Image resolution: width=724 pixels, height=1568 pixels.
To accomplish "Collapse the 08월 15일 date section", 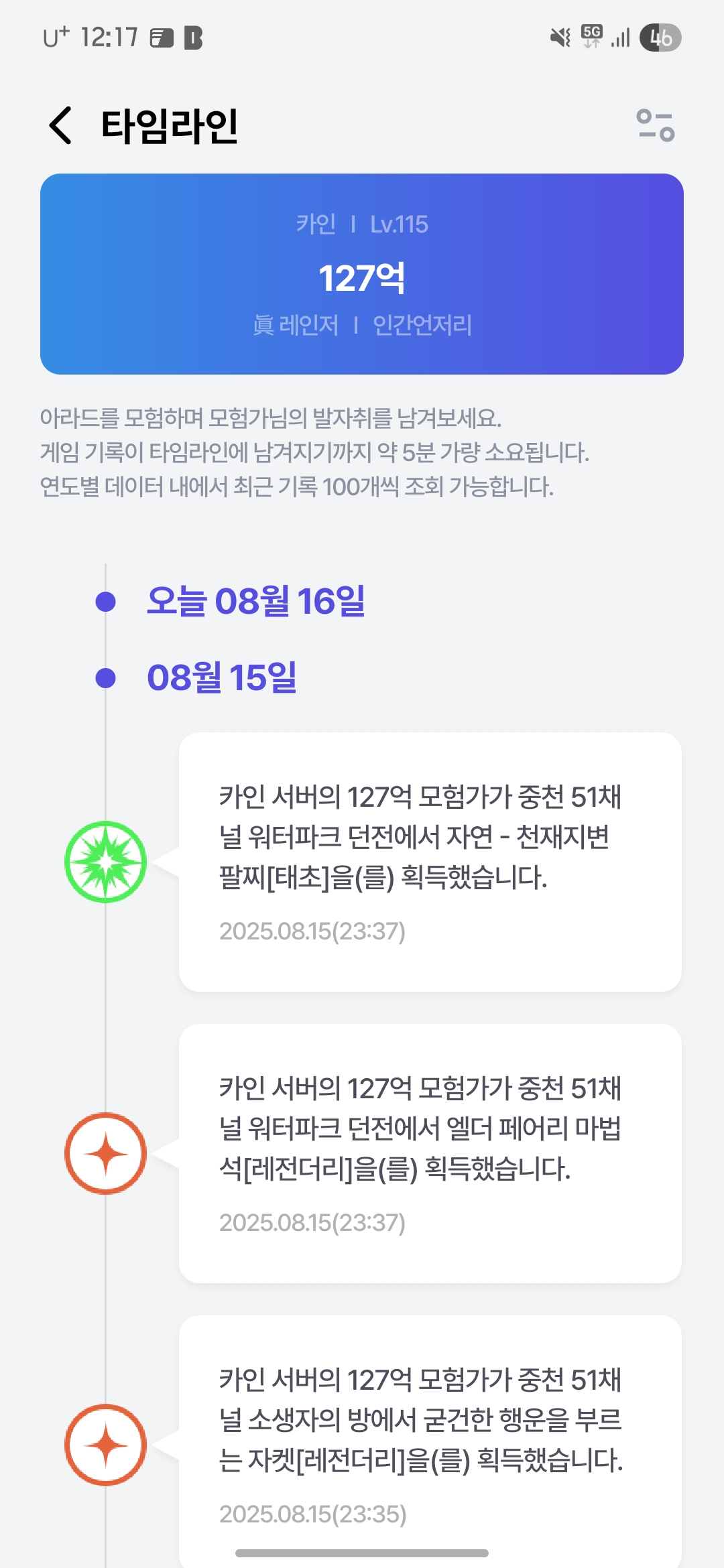I will 221,677.
